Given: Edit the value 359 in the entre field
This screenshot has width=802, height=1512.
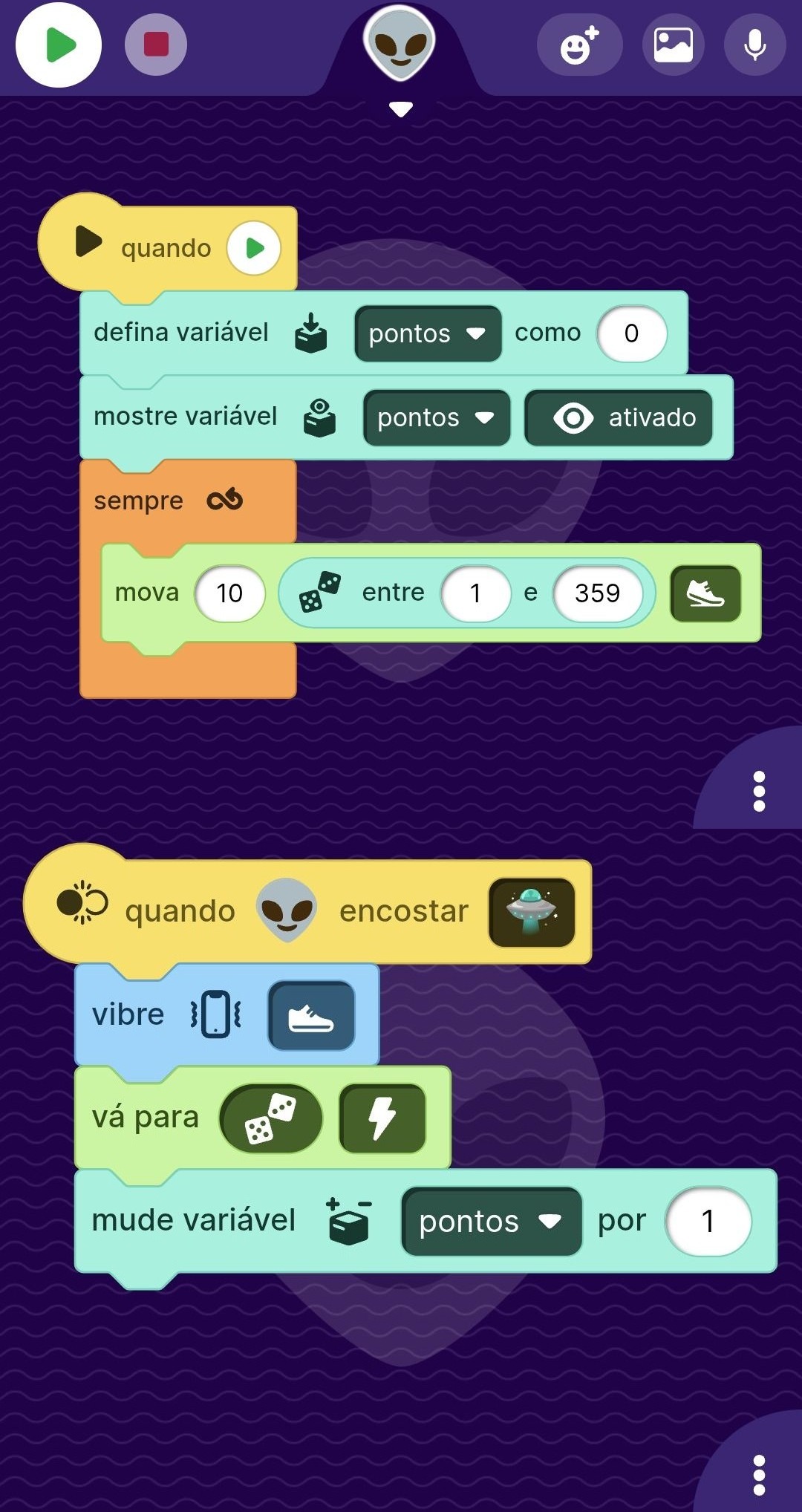Looking at the screenshot, I should [x=598, y=593].
